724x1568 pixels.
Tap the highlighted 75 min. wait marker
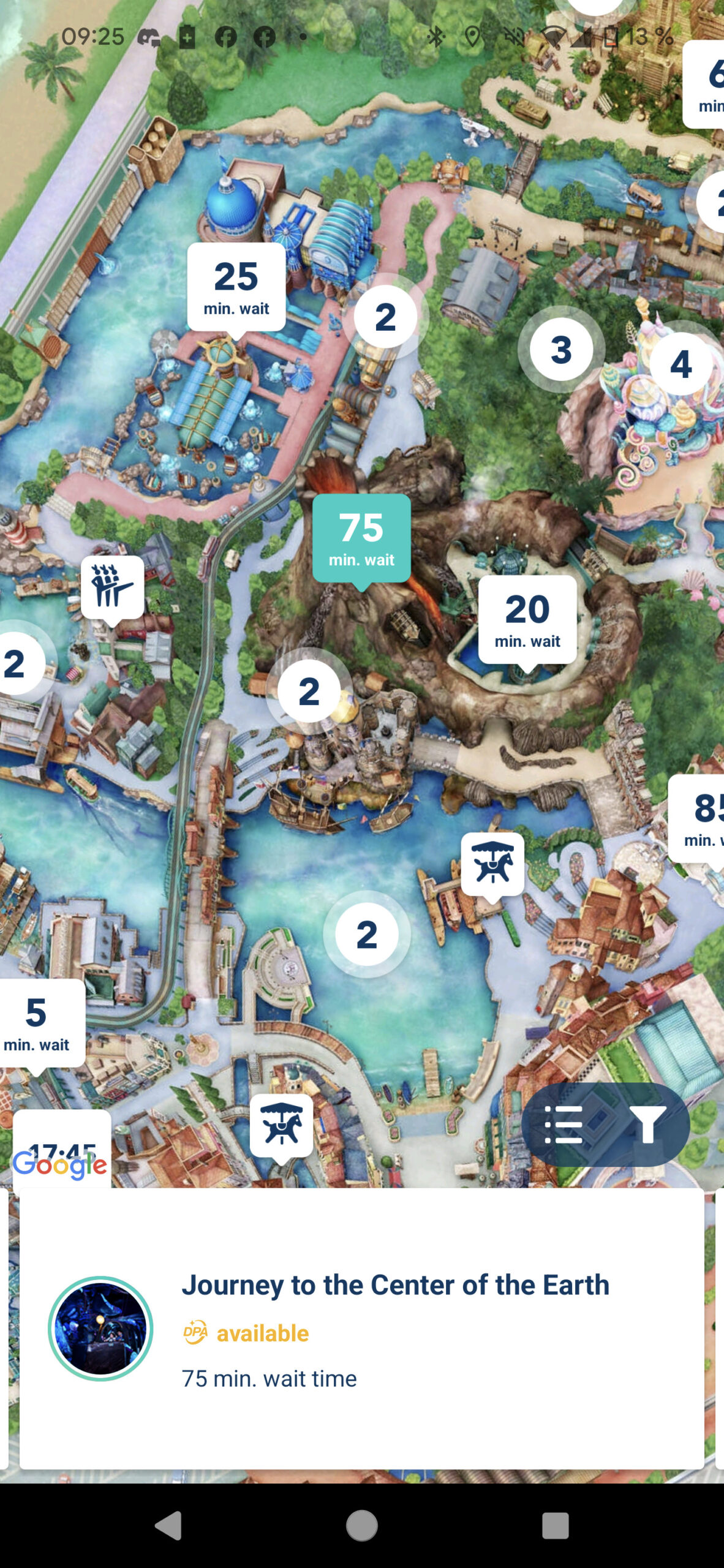(361, 538)
